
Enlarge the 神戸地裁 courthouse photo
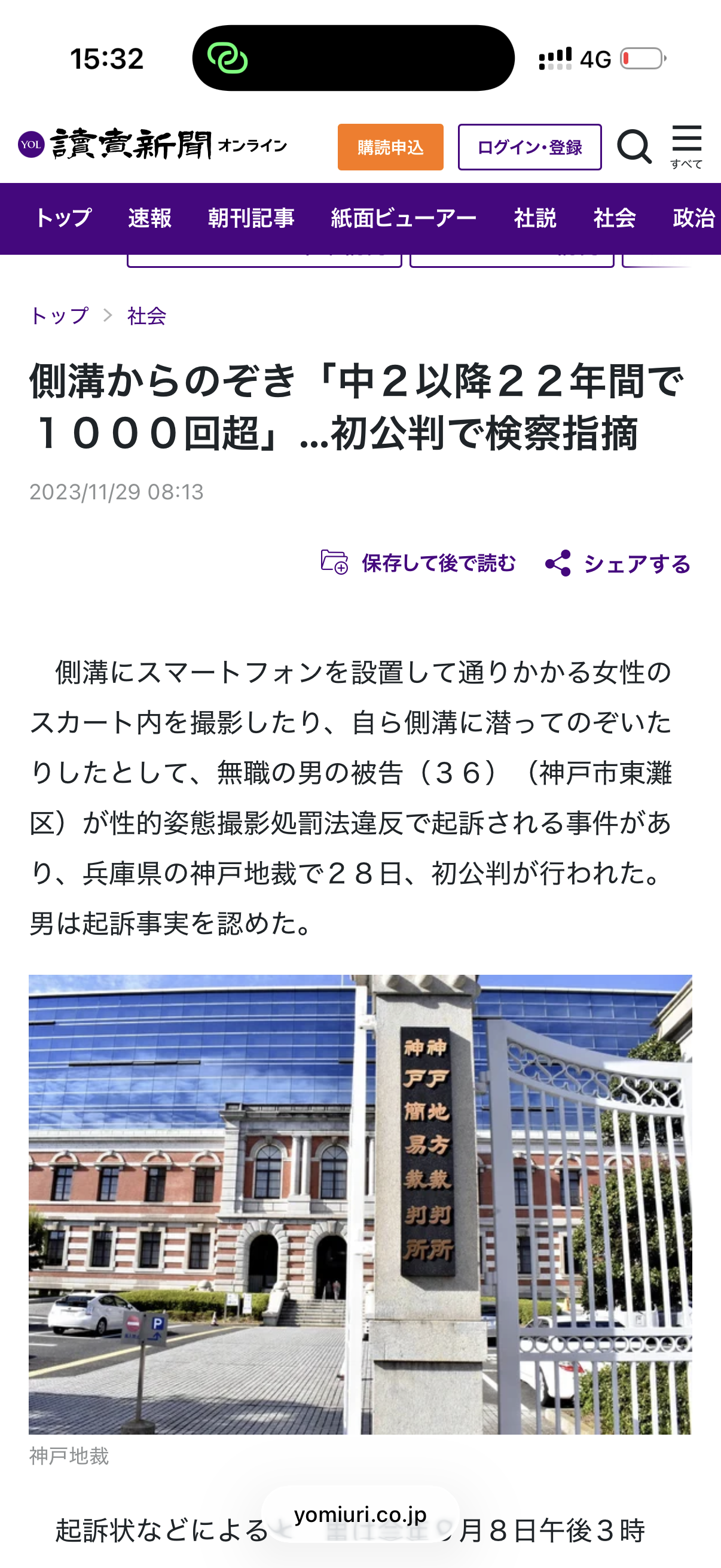(x=360, y=1204)
